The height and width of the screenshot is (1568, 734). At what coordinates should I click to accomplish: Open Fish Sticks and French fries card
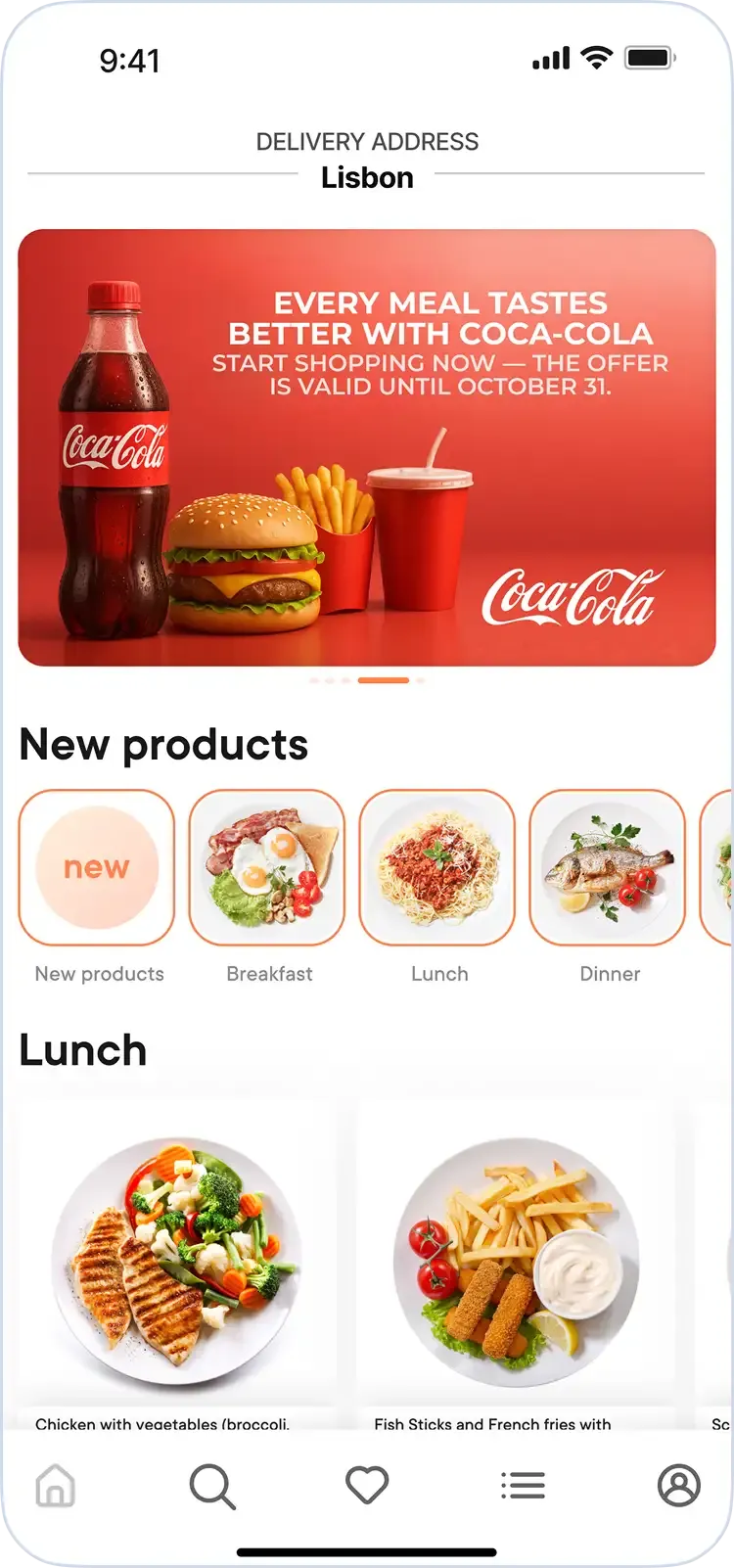pos(516,1261)
